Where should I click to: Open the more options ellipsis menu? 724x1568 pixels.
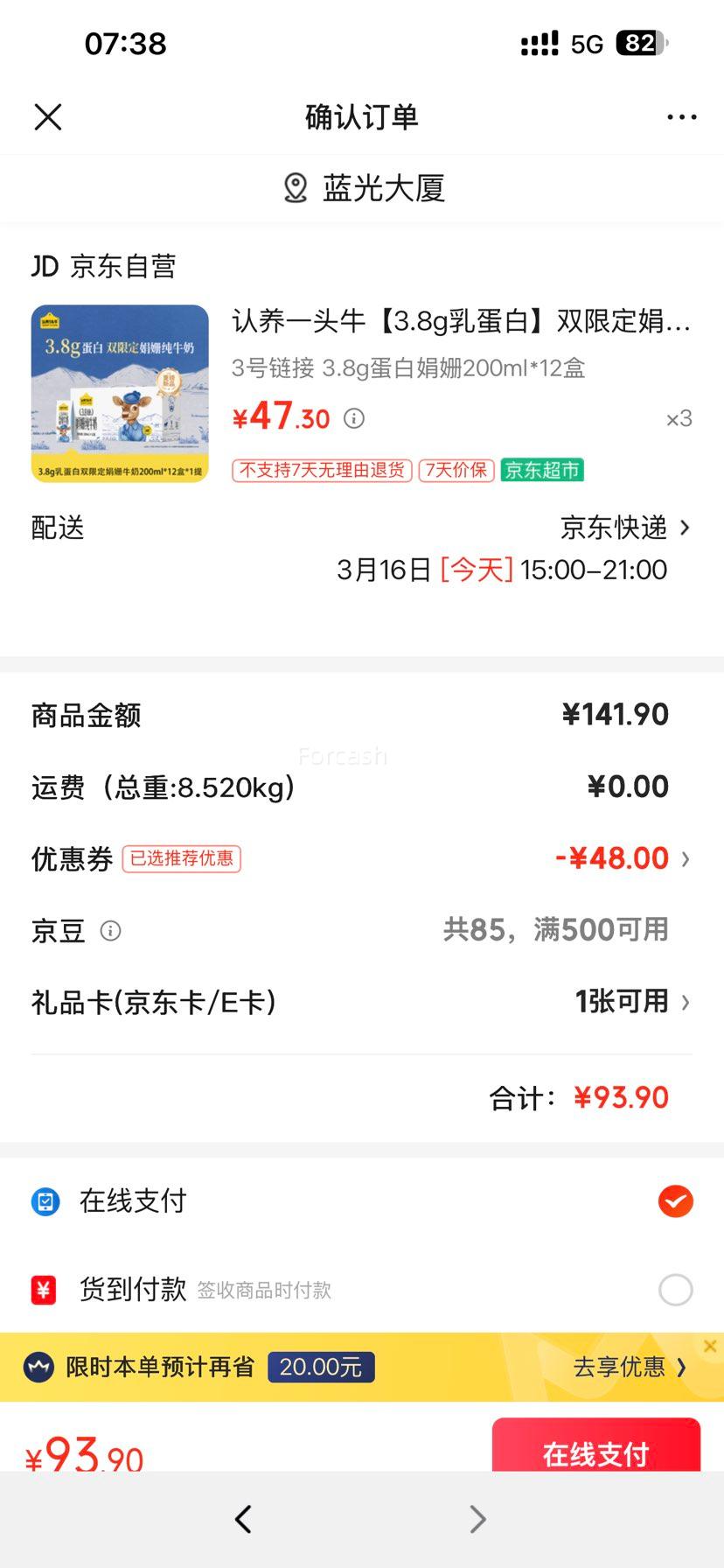point(680,116)
